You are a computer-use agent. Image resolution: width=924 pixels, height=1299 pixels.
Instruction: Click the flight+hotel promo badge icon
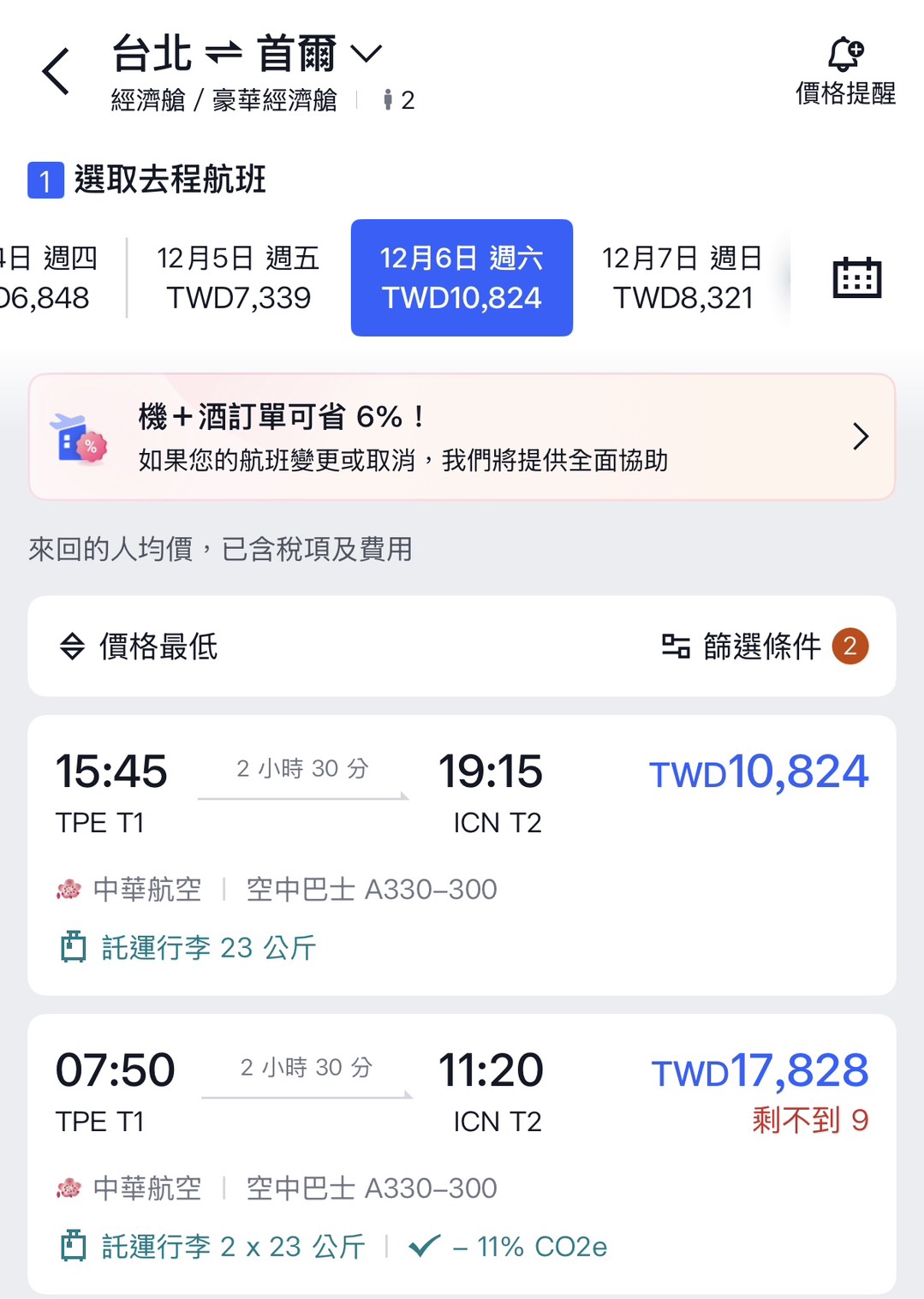(80, 436)
